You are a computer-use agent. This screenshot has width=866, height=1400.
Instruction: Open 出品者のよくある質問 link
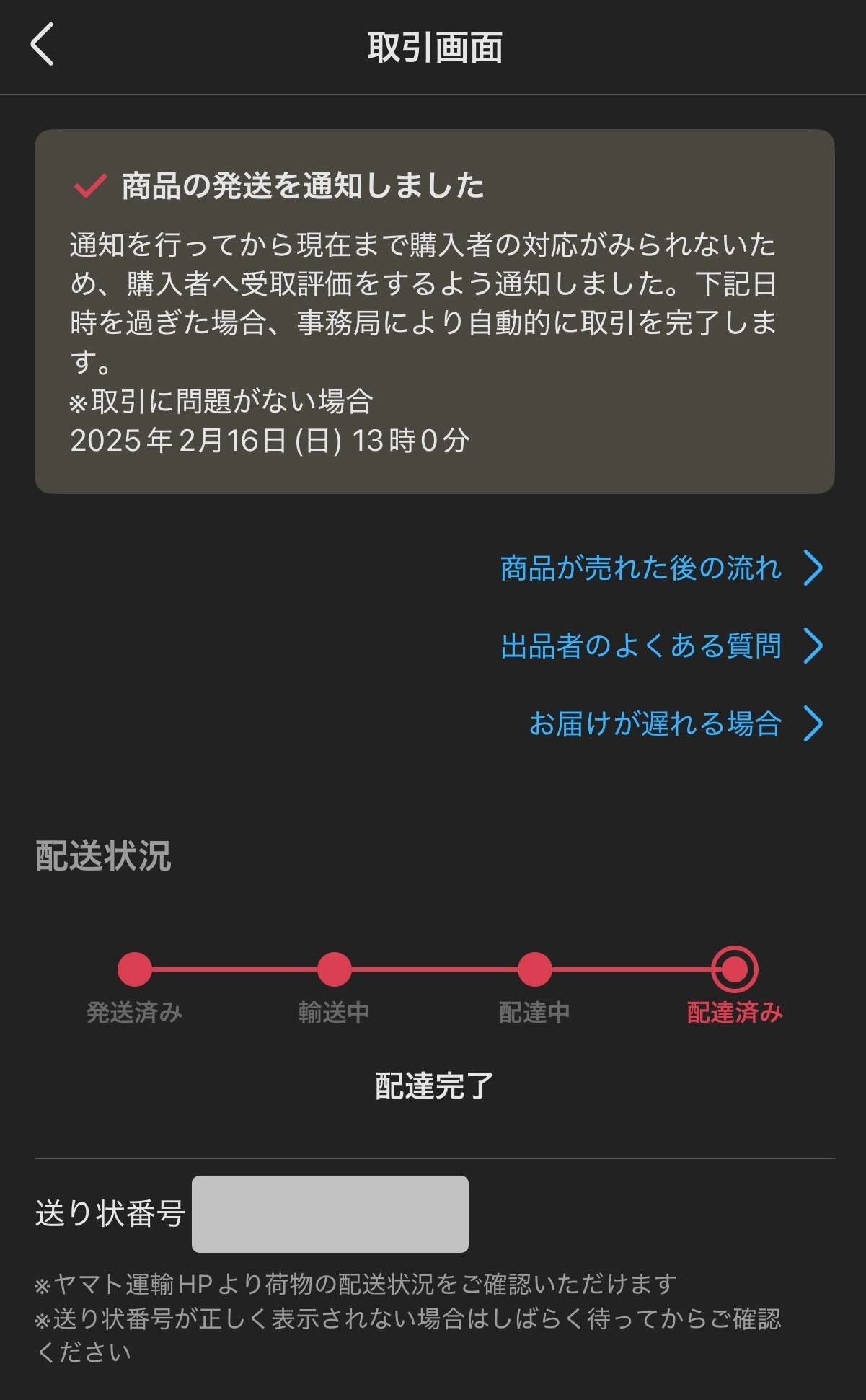tap(660, 646)
